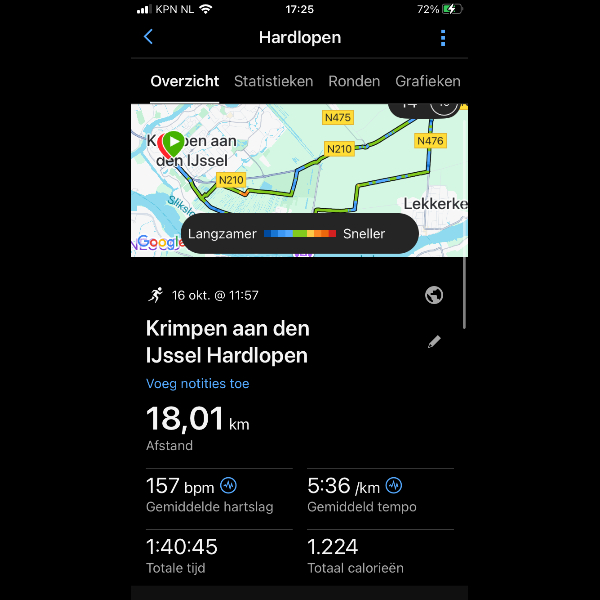View pace chart icon next to 5:36 /km
This screenshot has width=600, height=600.
click(x=394, y=486)
